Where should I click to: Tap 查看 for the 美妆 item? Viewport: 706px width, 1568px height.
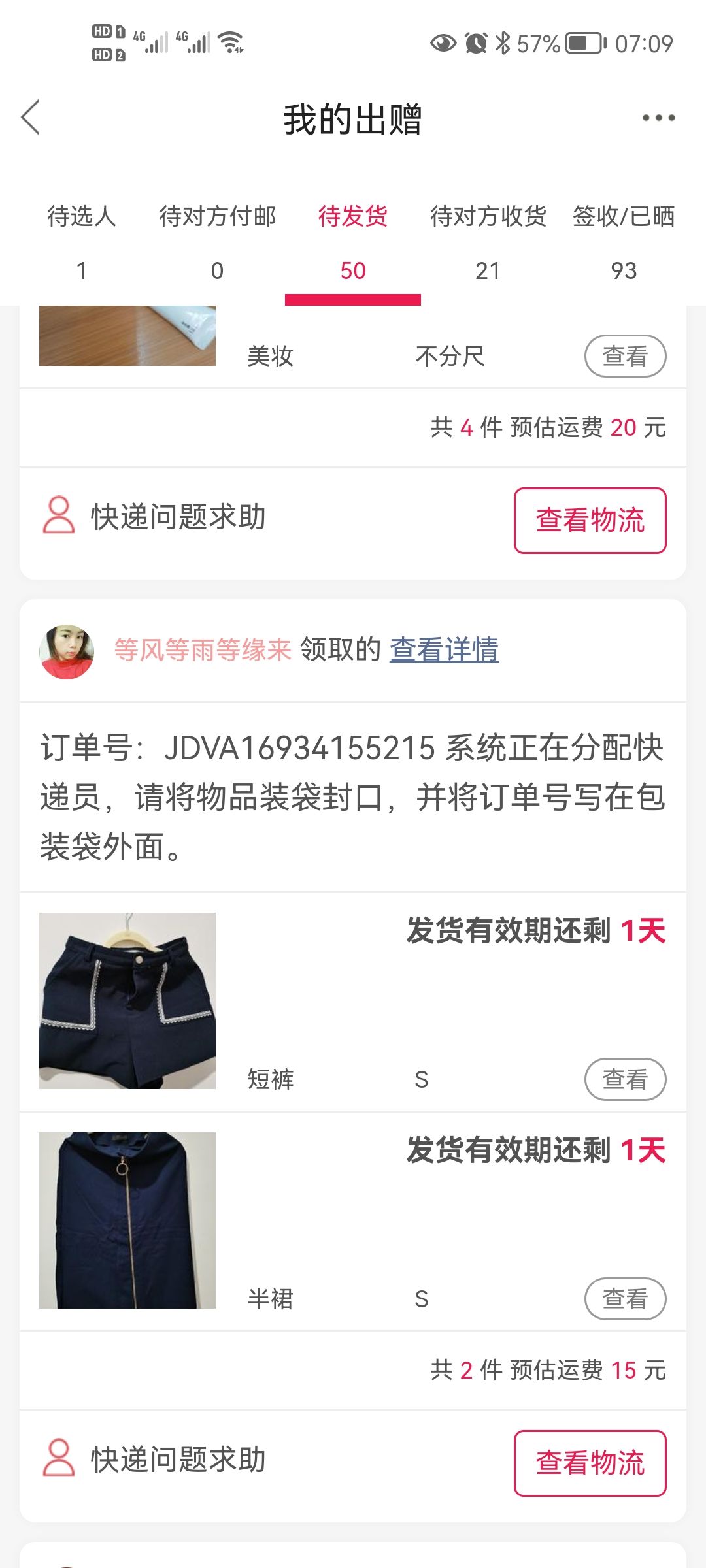click(625, 356)
